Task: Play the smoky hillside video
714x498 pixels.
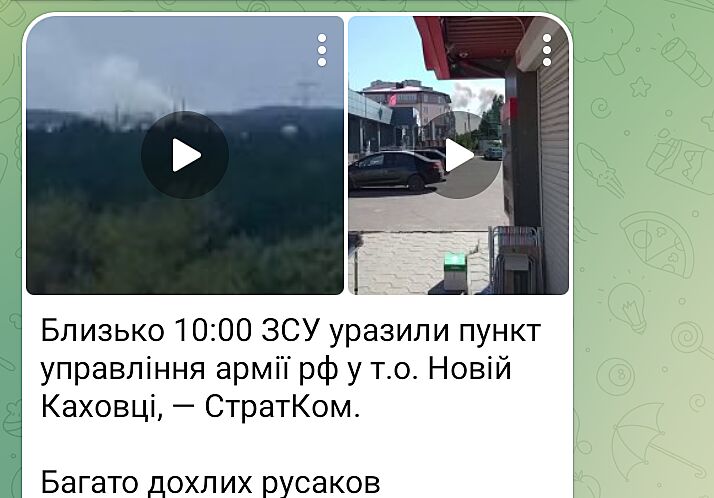Action: 185,155
